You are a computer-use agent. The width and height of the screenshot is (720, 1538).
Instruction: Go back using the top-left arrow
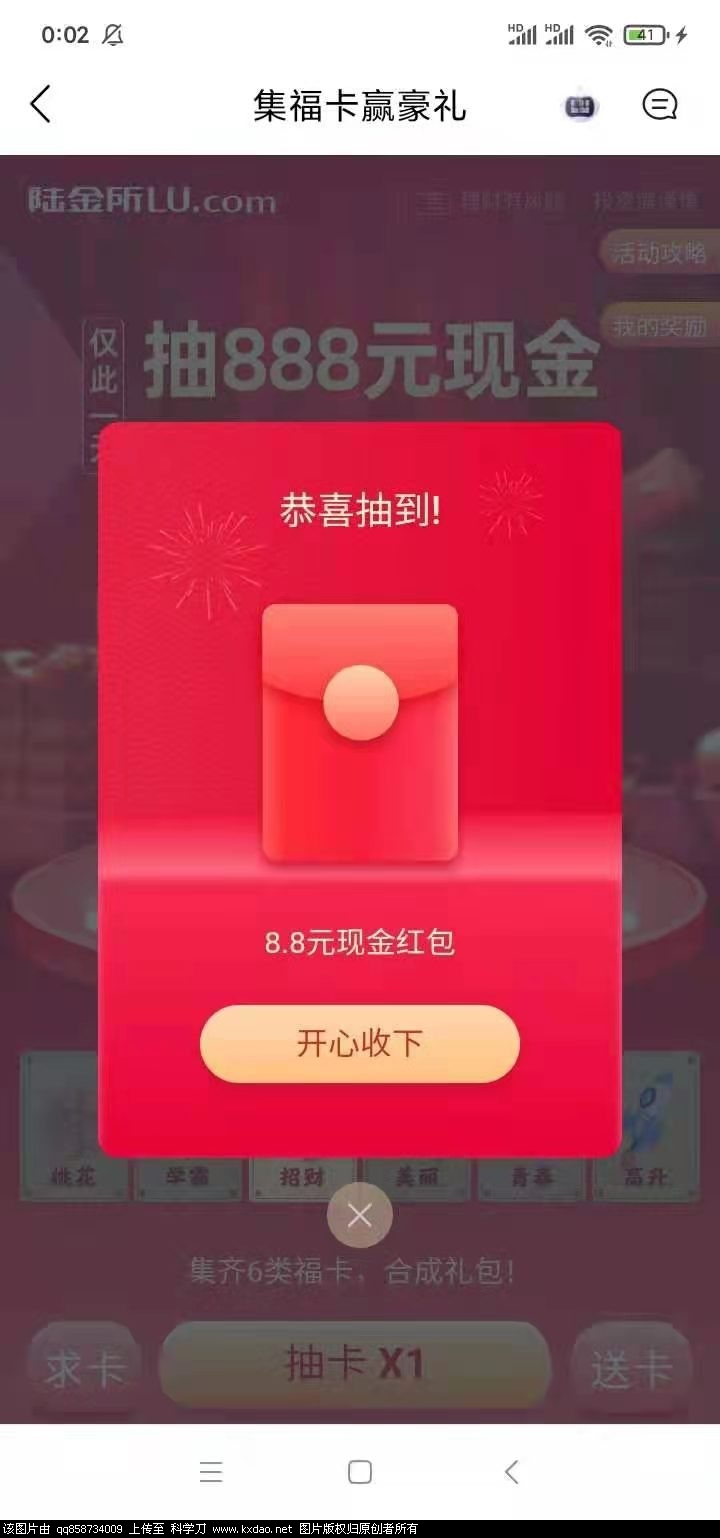[40, 105]
